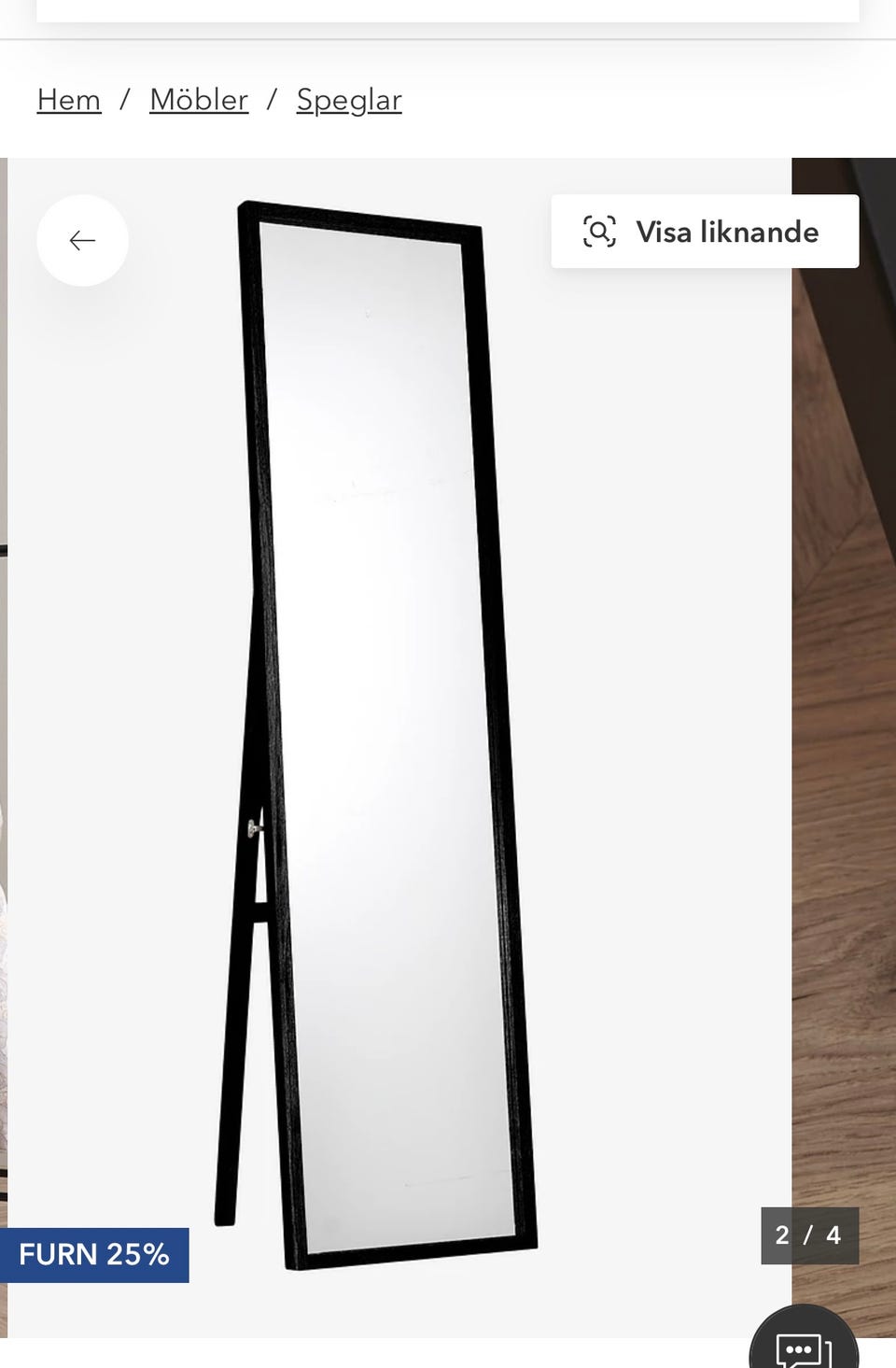
Task: Select the circular back button overlay
Action: (82, 240)
